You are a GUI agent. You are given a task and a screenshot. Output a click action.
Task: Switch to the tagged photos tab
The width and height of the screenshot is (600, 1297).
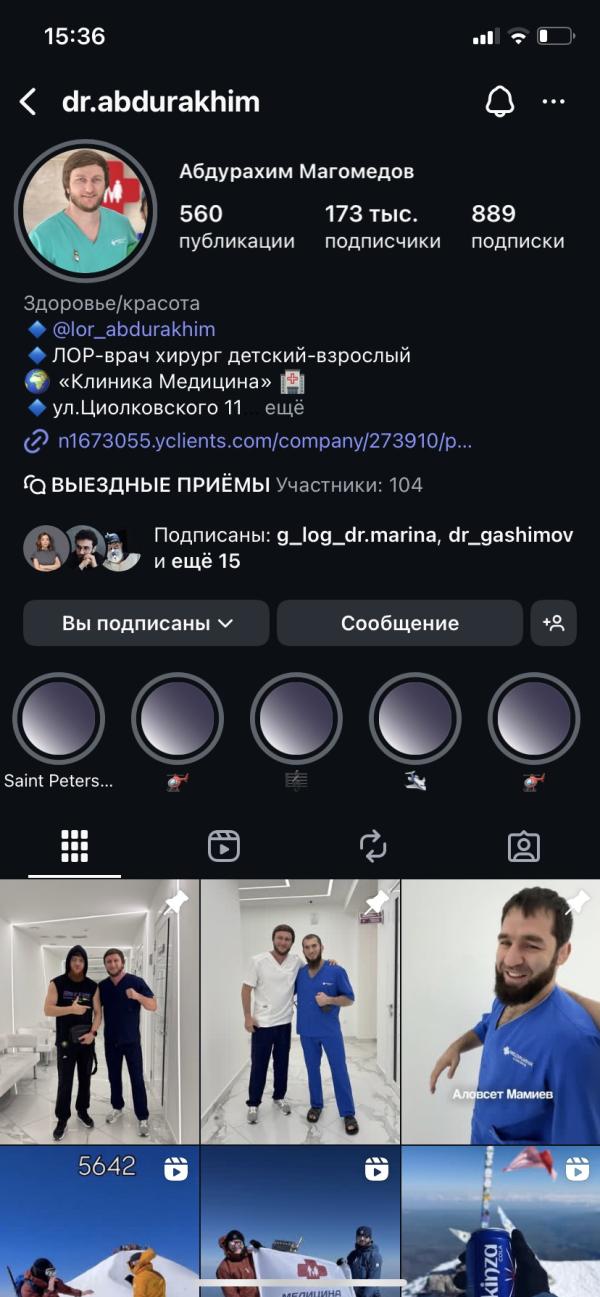coord(523,847)
